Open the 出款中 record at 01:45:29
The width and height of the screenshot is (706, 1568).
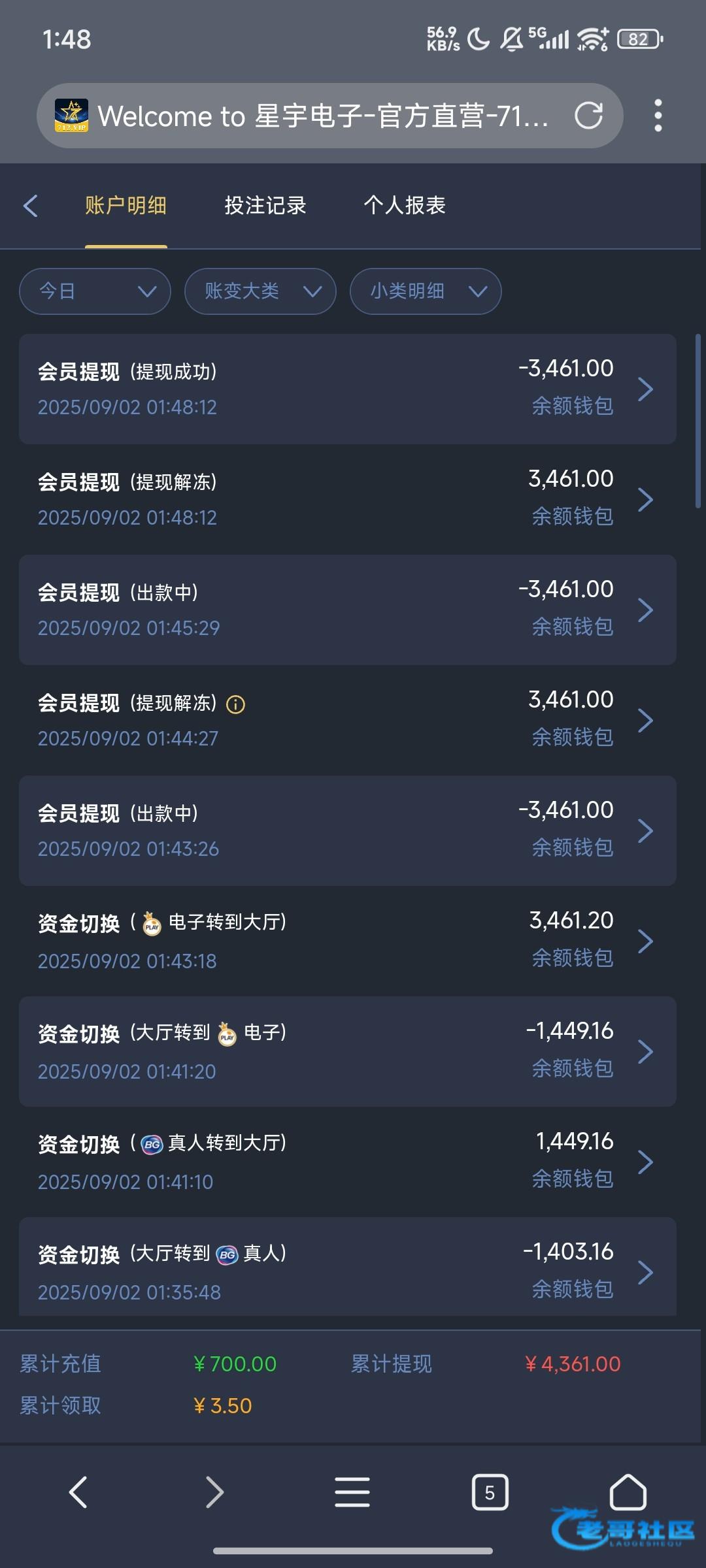[x=347, y=610]
